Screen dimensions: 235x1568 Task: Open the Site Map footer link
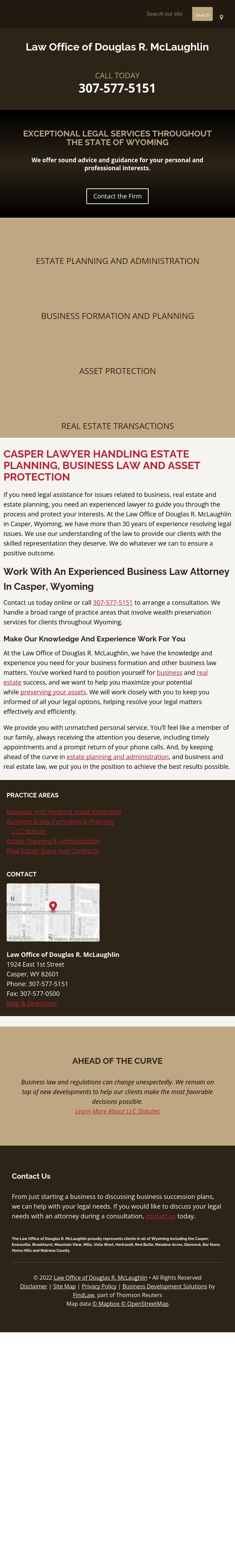pyautogui.click(x=64, y=1286)
